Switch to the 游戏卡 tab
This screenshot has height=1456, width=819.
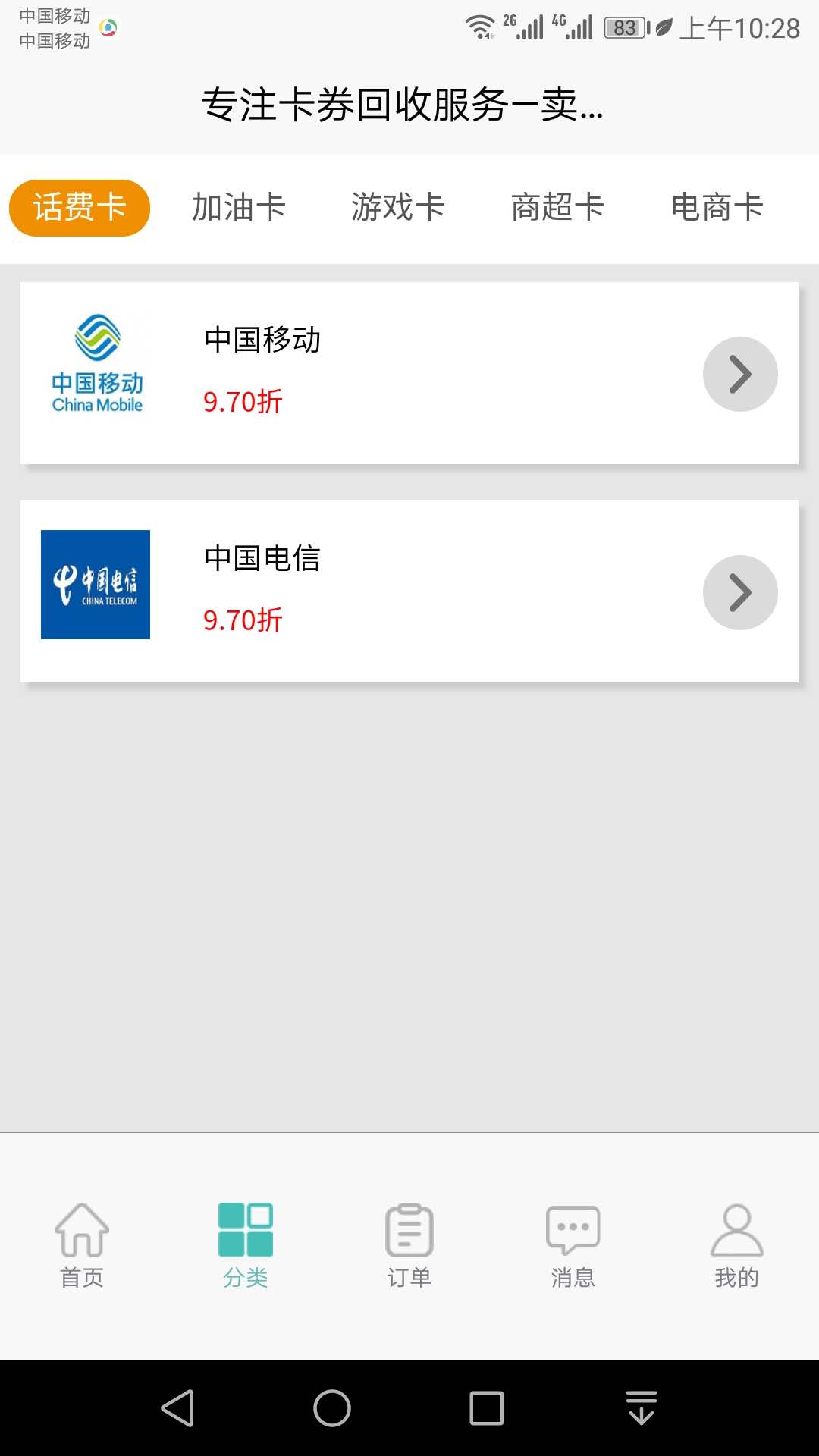click(x=398, y=208)
